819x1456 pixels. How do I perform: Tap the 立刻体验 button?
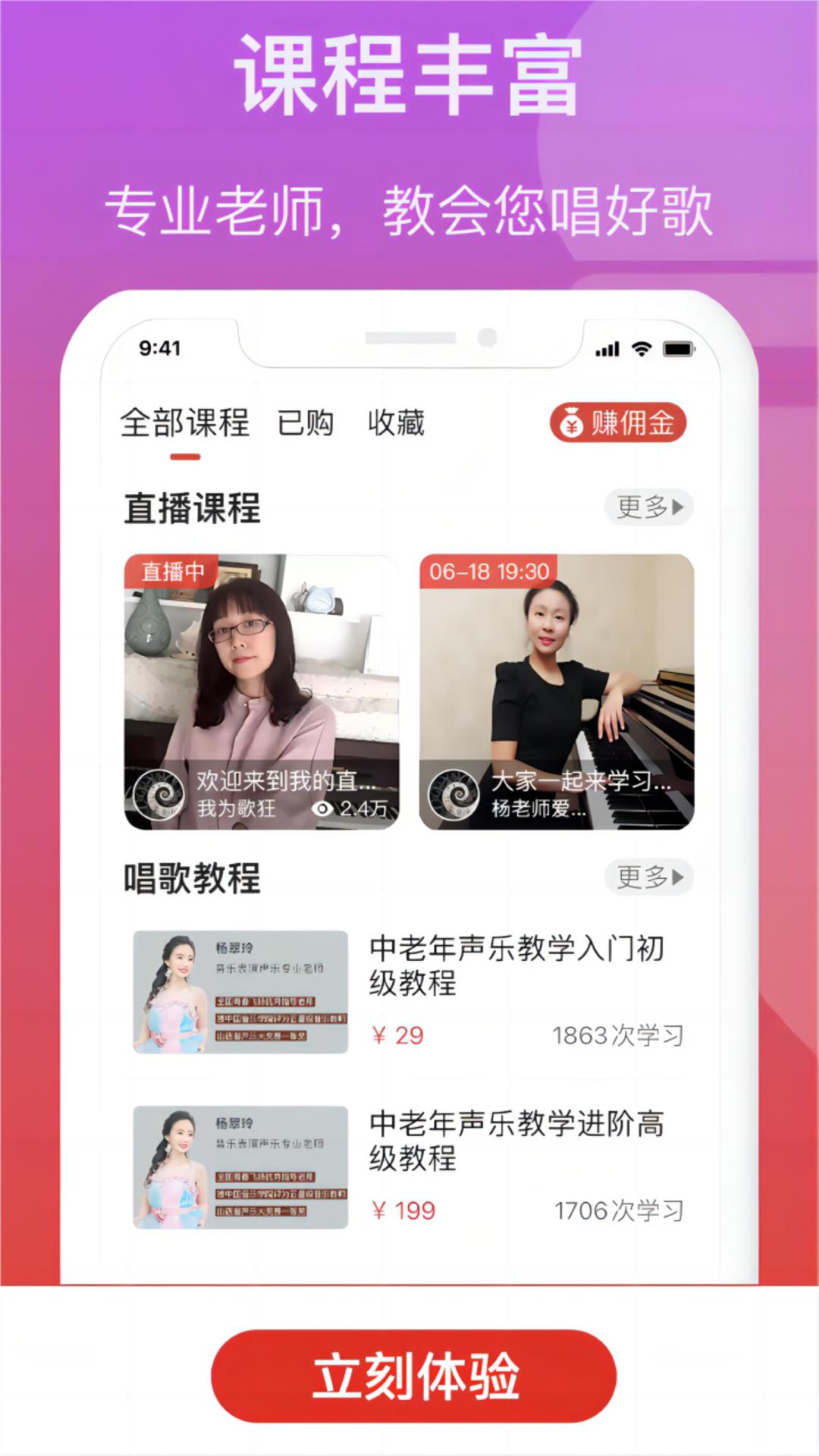[x=413, y=1376]
